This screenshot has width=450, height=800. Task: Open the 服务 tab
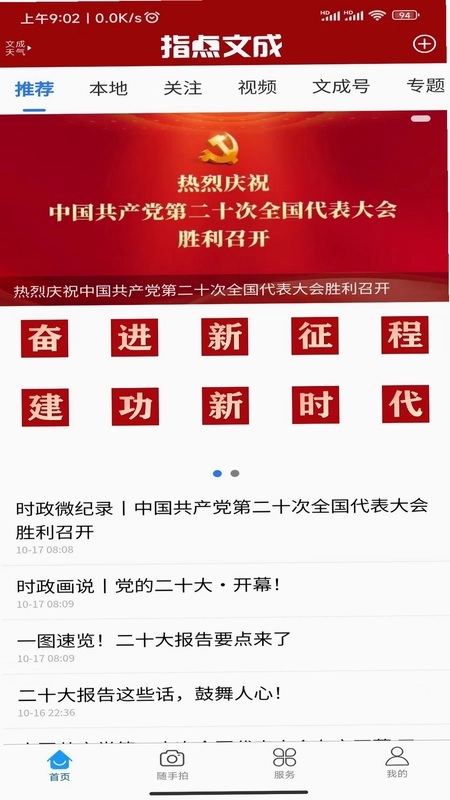284,763
